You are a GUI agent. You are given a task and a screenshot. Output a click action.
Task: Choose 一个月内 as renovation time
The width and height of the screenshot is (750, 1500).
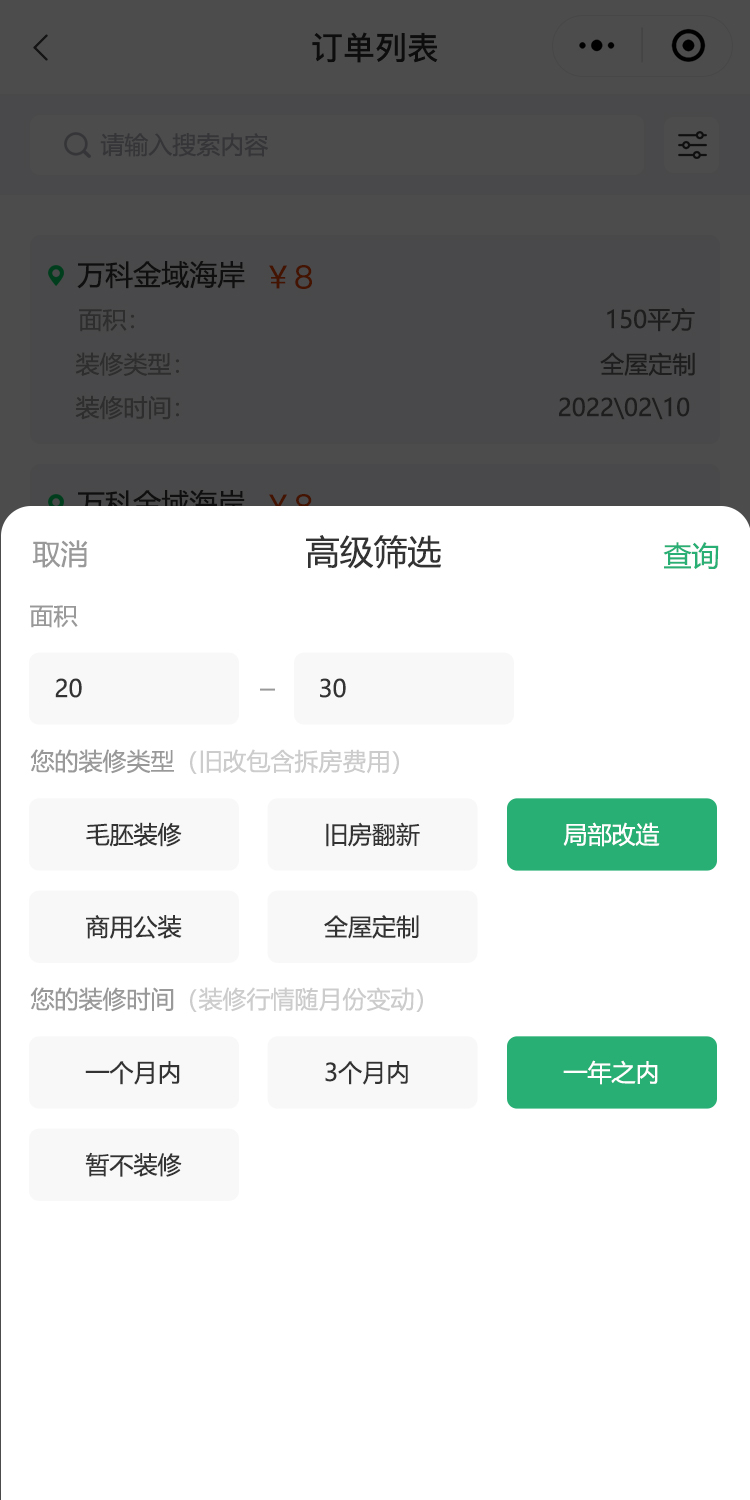point(134,1072)
